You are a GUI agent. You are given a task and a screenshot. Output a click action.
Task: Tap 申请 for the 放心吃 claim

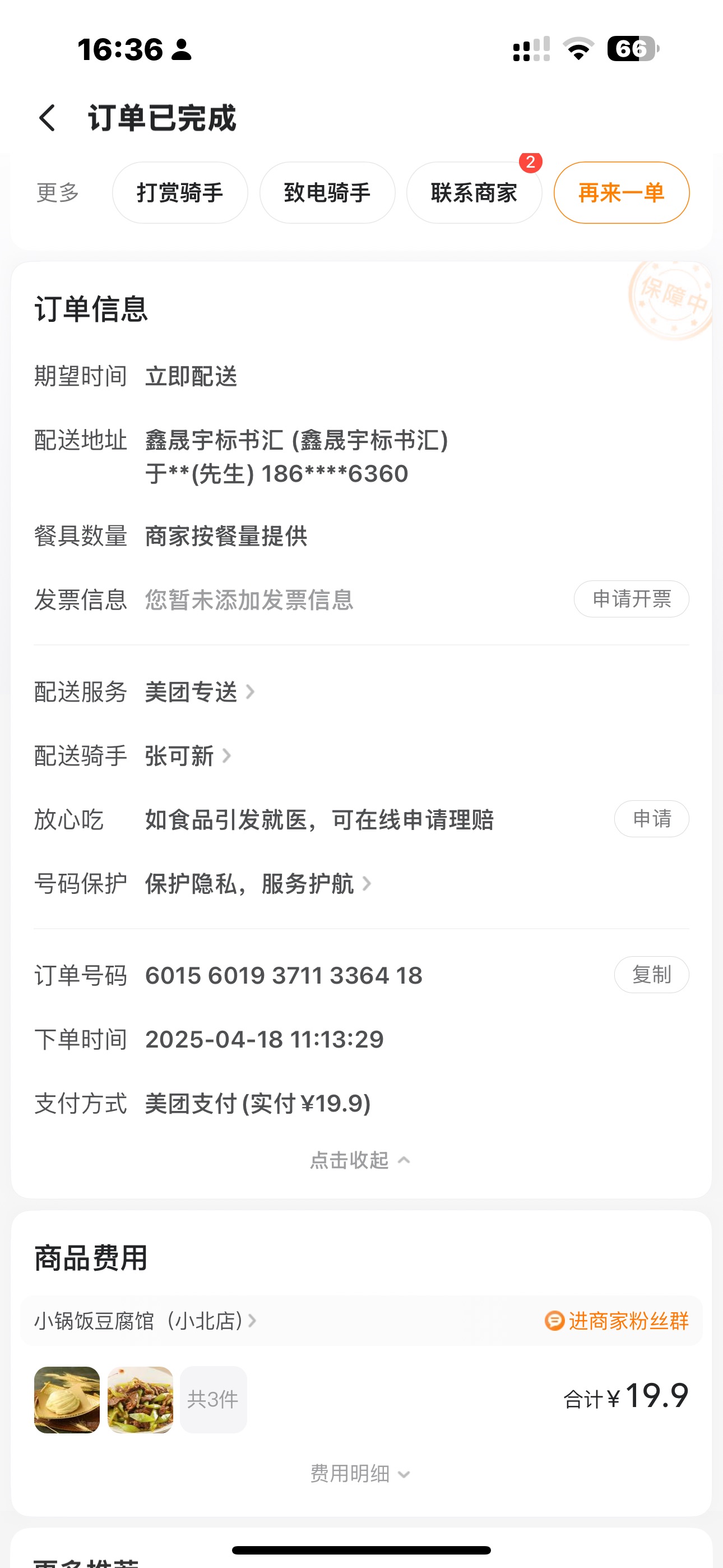pyautogui.click(x=651, y=819)
